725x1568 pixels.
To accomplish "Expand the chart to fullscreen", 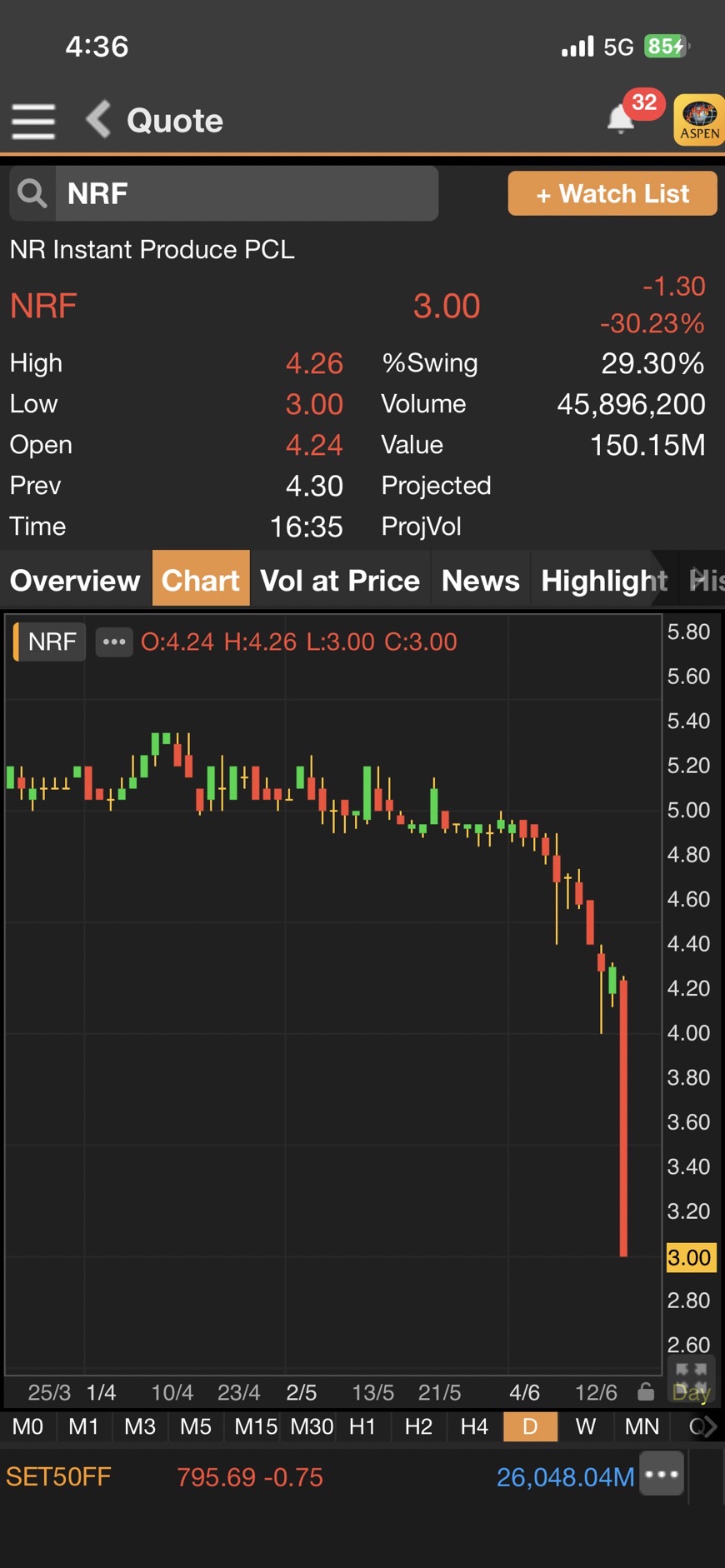I will point(691,1370).
